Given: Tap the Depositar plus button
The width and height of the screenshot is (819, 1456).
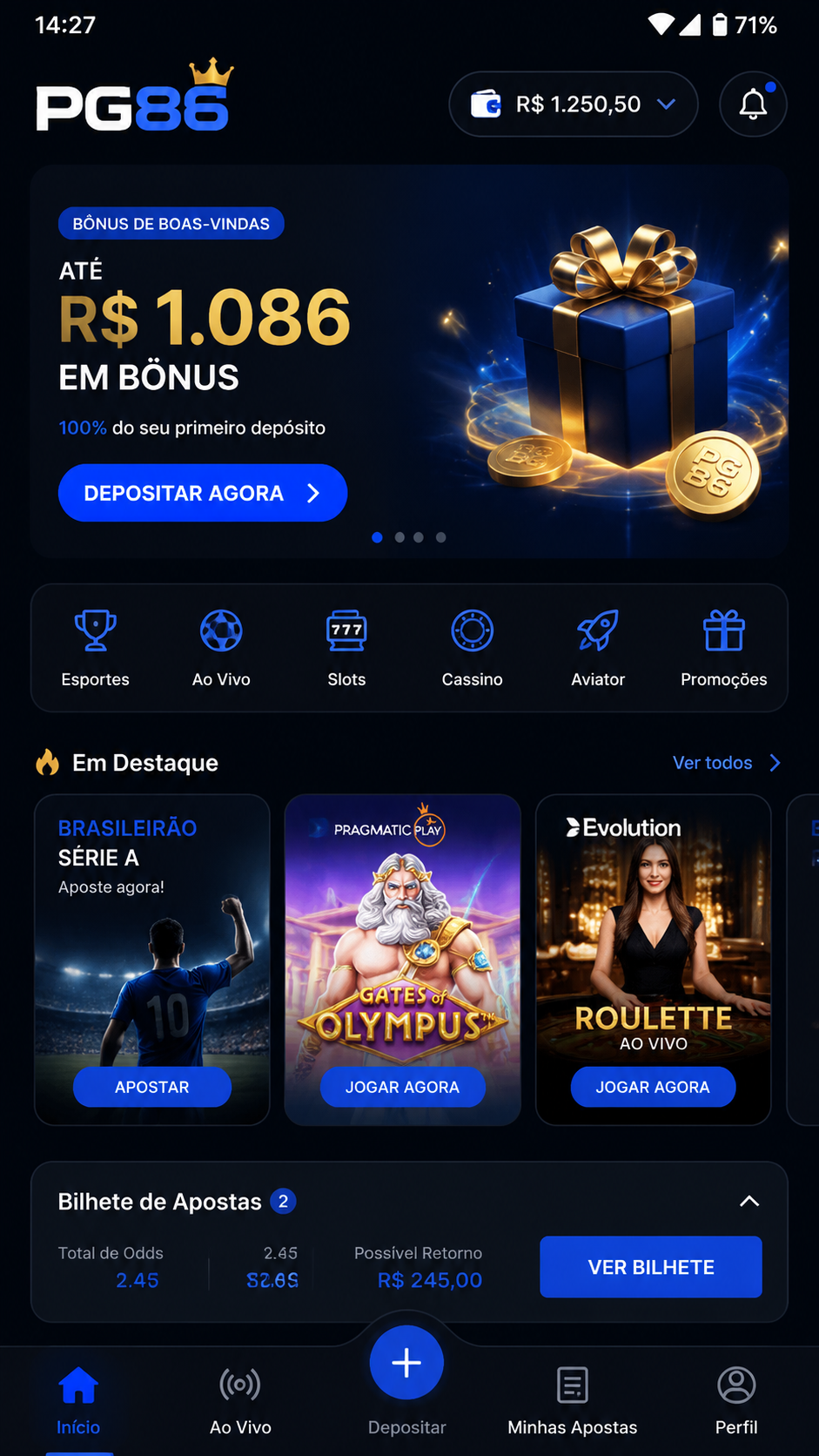Looking at the screenshot, I should (406, 1363).
